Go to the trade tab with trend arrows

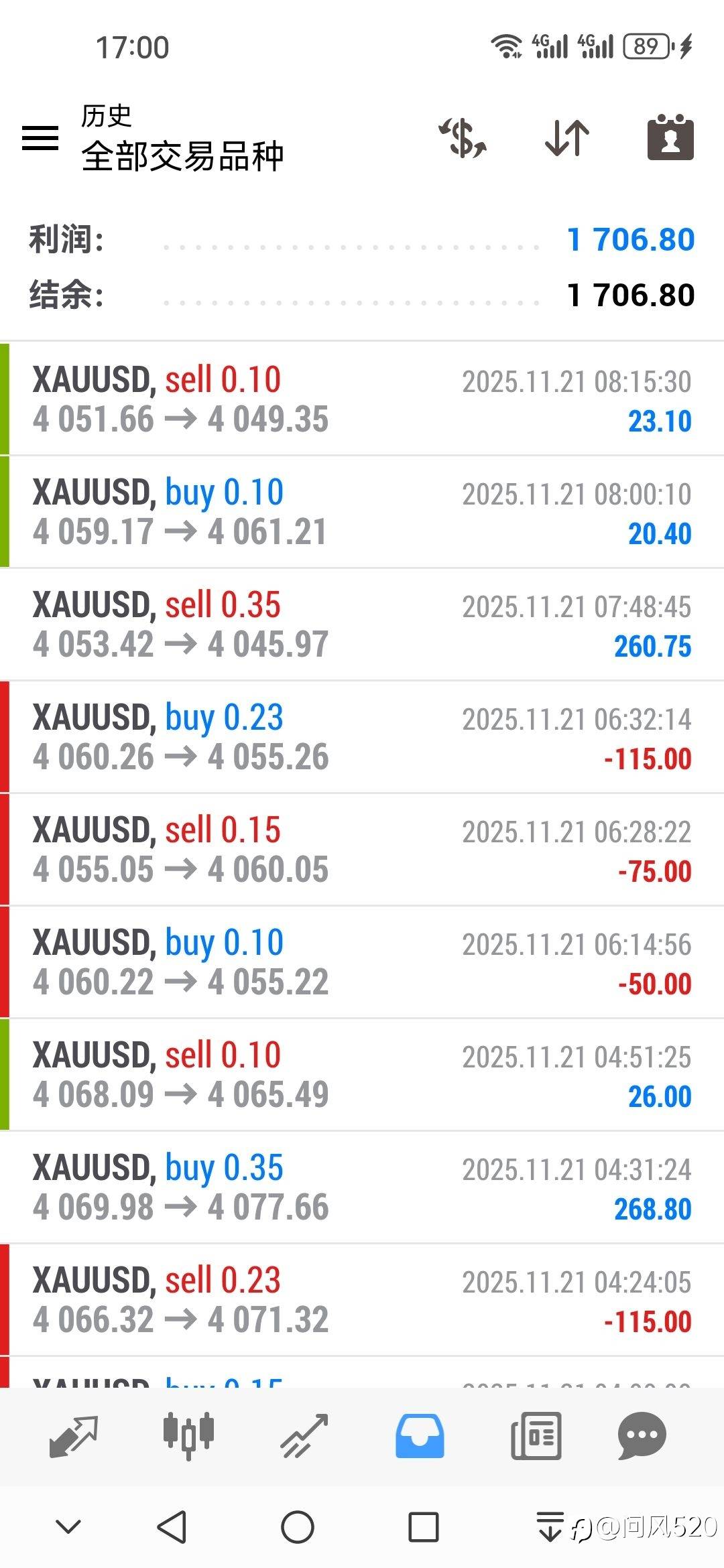(304, 1436)
